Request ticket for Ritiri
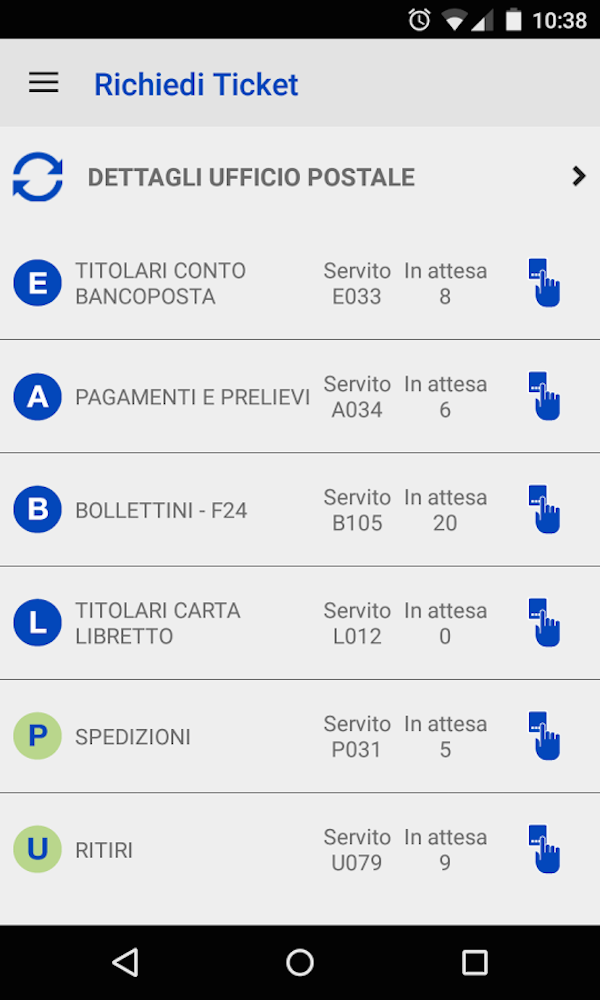This screenshot has height=1000, width=600. (543, 850)
